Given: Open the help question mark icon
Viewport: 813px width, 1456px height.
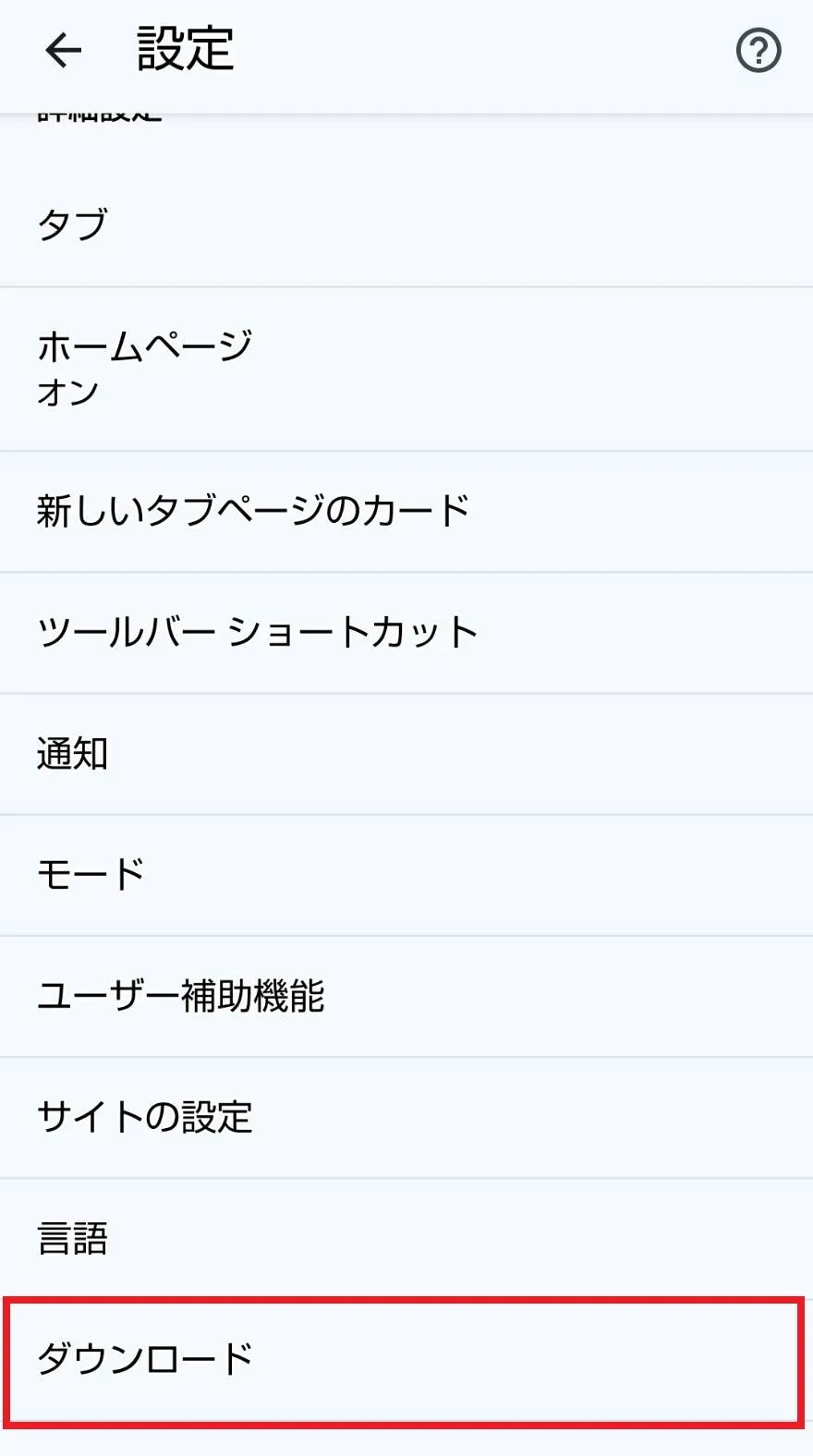Looking at the screenshot, I should pyautogui.click(x=758, y=50).
